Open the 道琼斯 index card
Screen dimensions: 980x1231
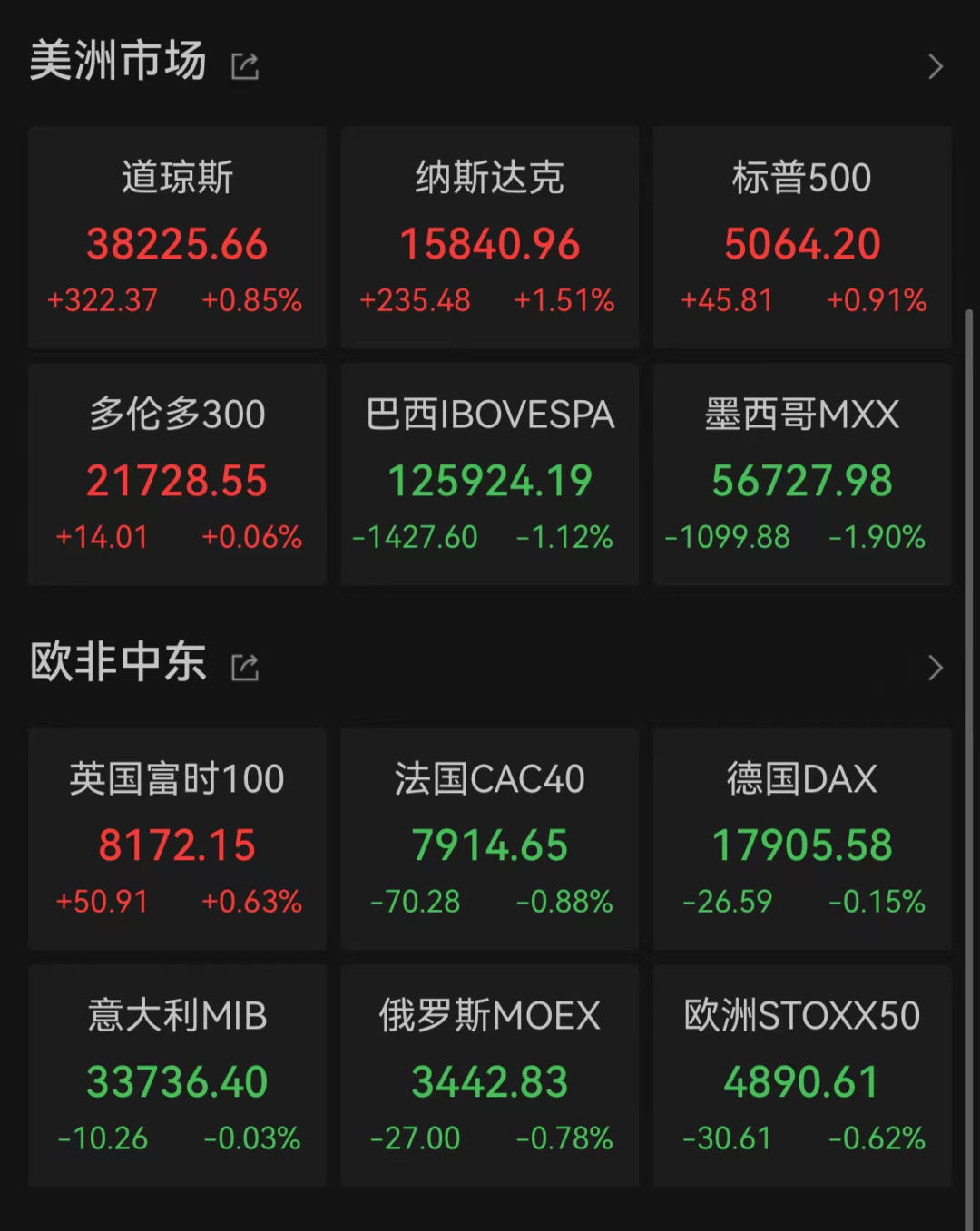click(x=177, y=237)
